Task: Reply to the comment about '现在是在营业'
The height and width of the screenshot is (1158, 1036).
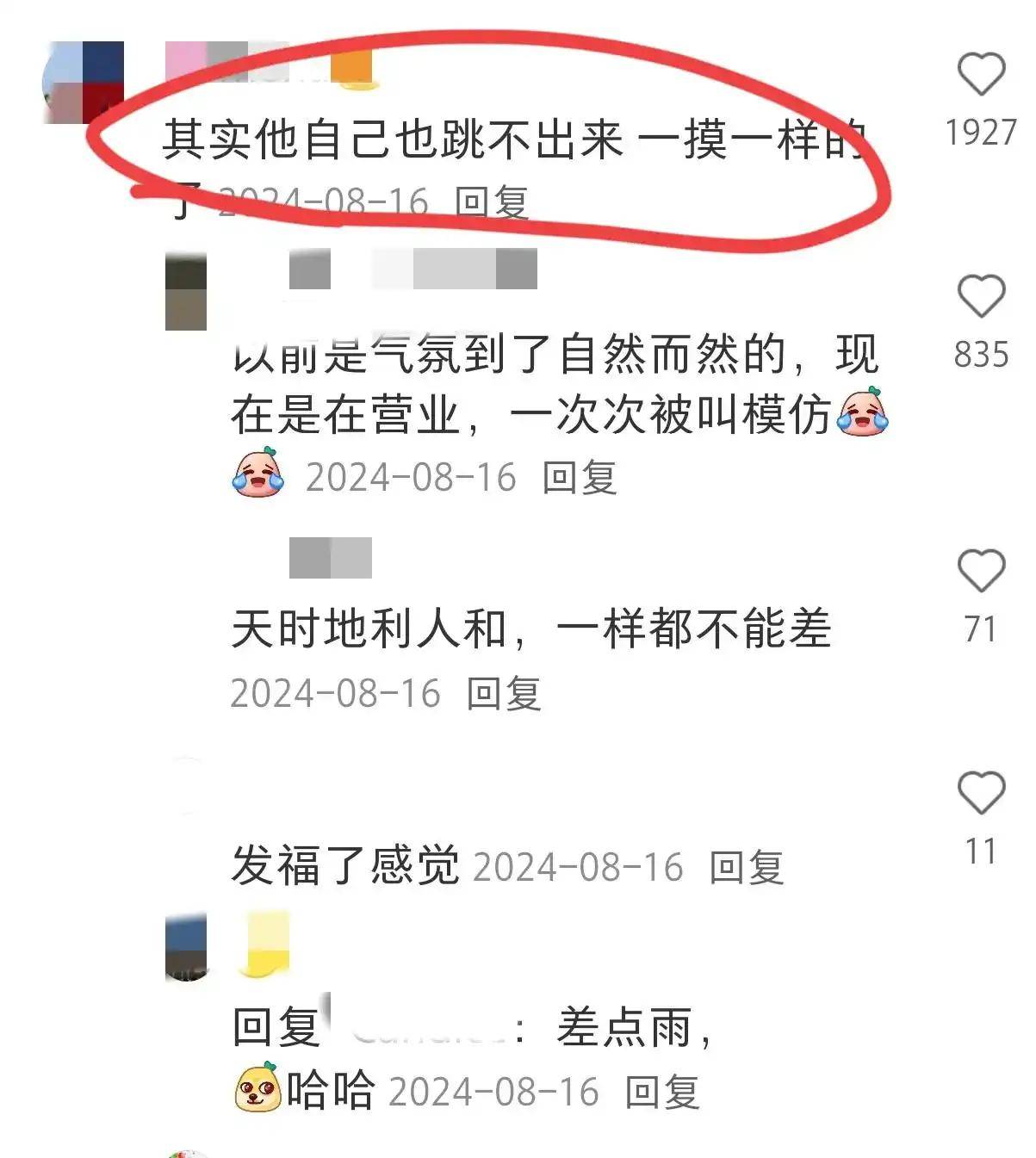Action: click(580, 478)
